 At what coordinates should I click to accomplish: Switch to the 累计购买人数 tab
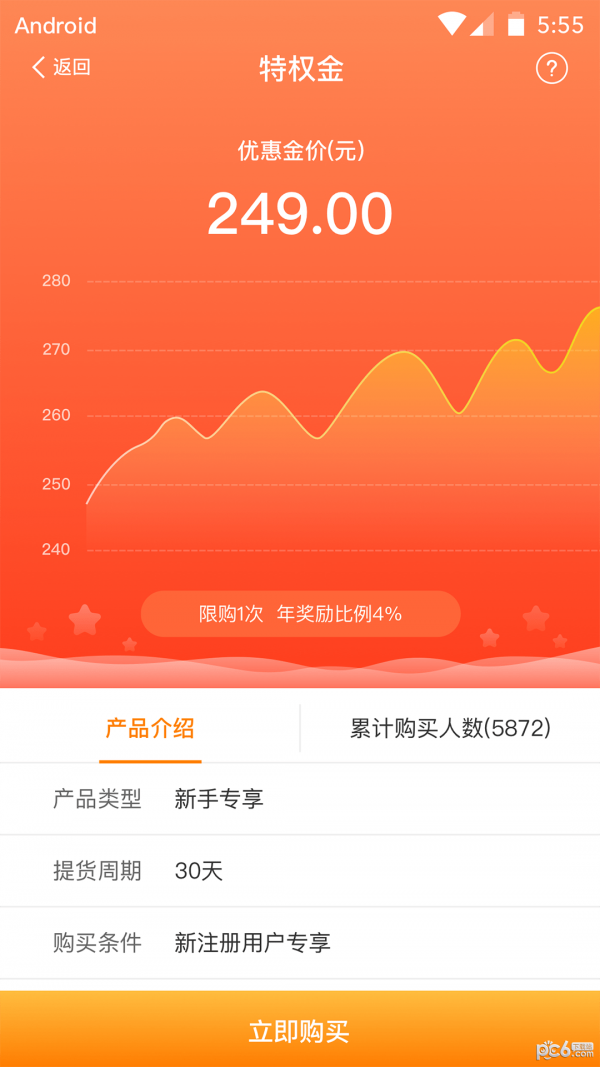[x=450, y=728]
